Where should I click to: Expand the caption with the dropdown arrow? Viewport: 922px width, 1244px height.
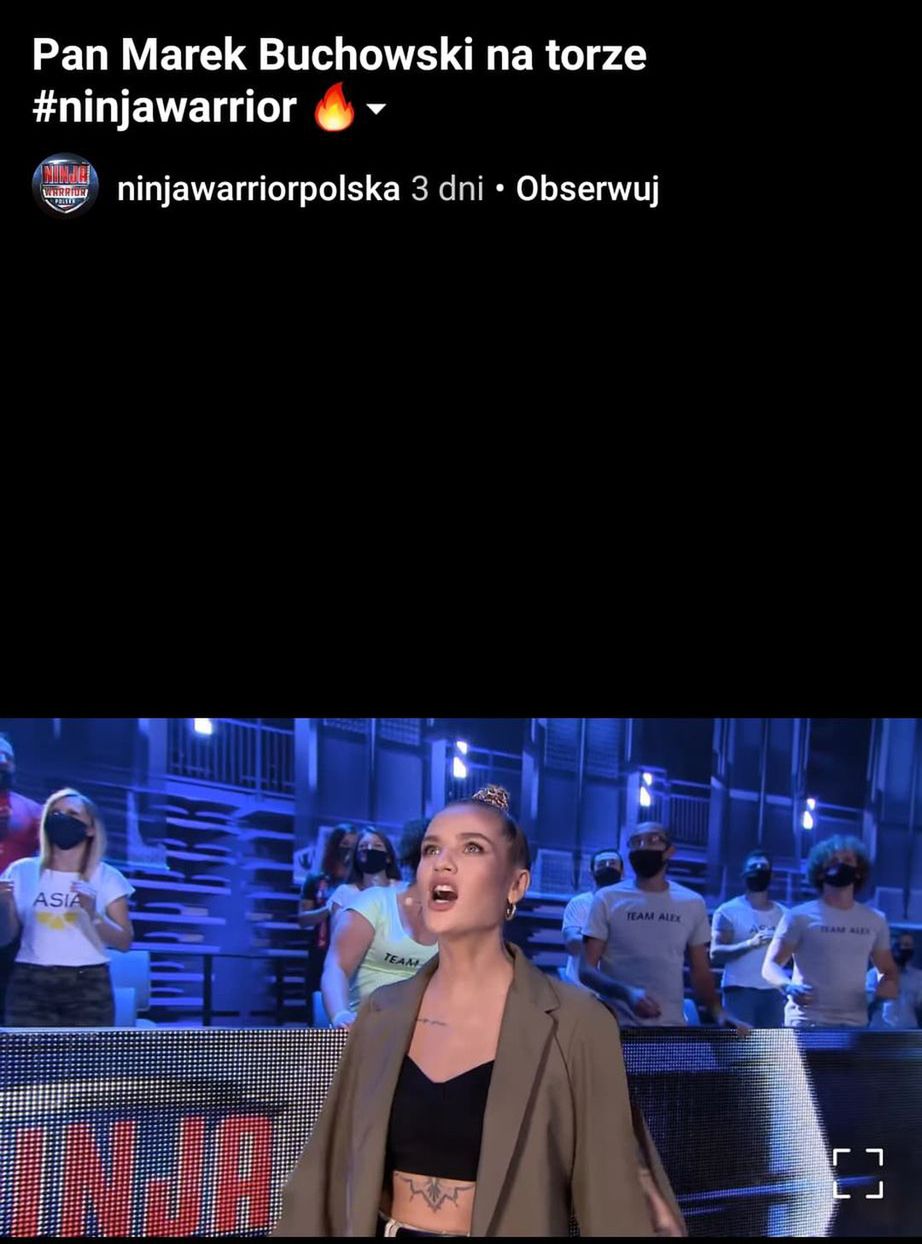click(x=376, y=109)
